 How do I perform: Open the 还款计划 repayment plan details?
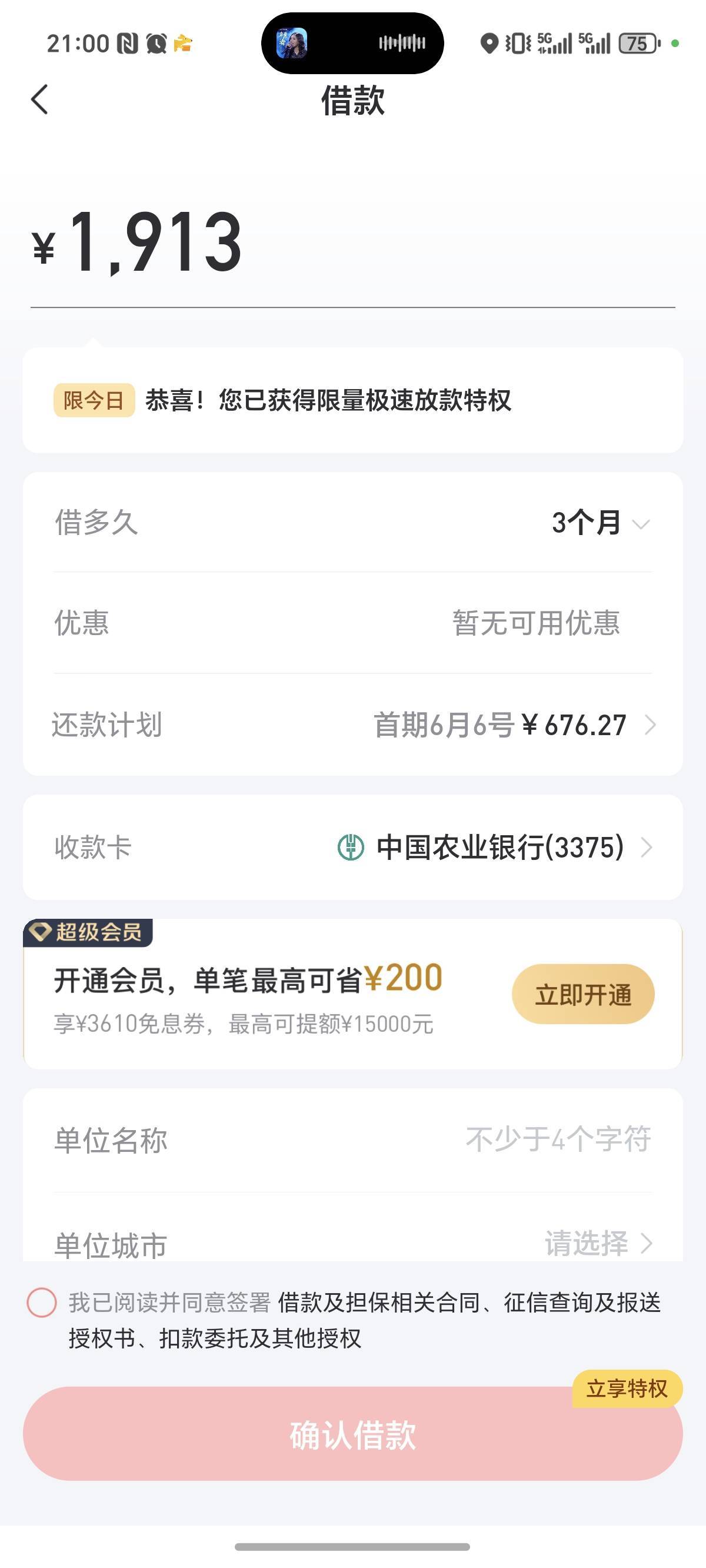(353, 725)
